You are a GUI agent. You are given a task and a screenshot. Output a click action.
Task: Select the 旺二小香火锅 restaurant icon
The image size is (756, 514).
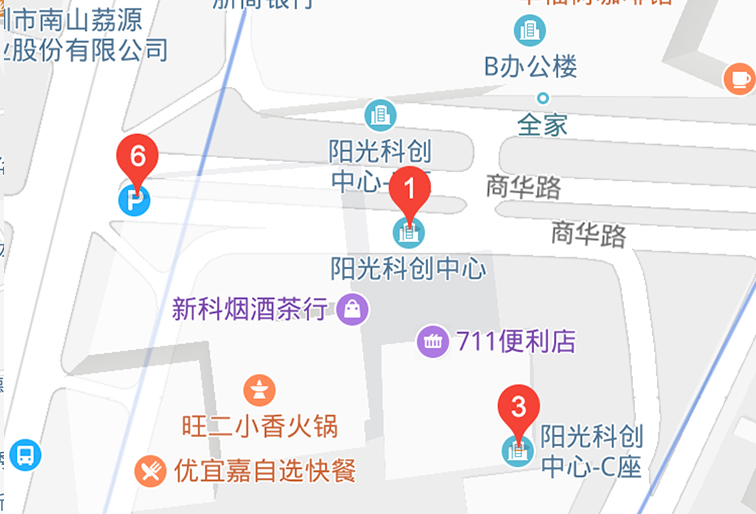click(259, 389)
